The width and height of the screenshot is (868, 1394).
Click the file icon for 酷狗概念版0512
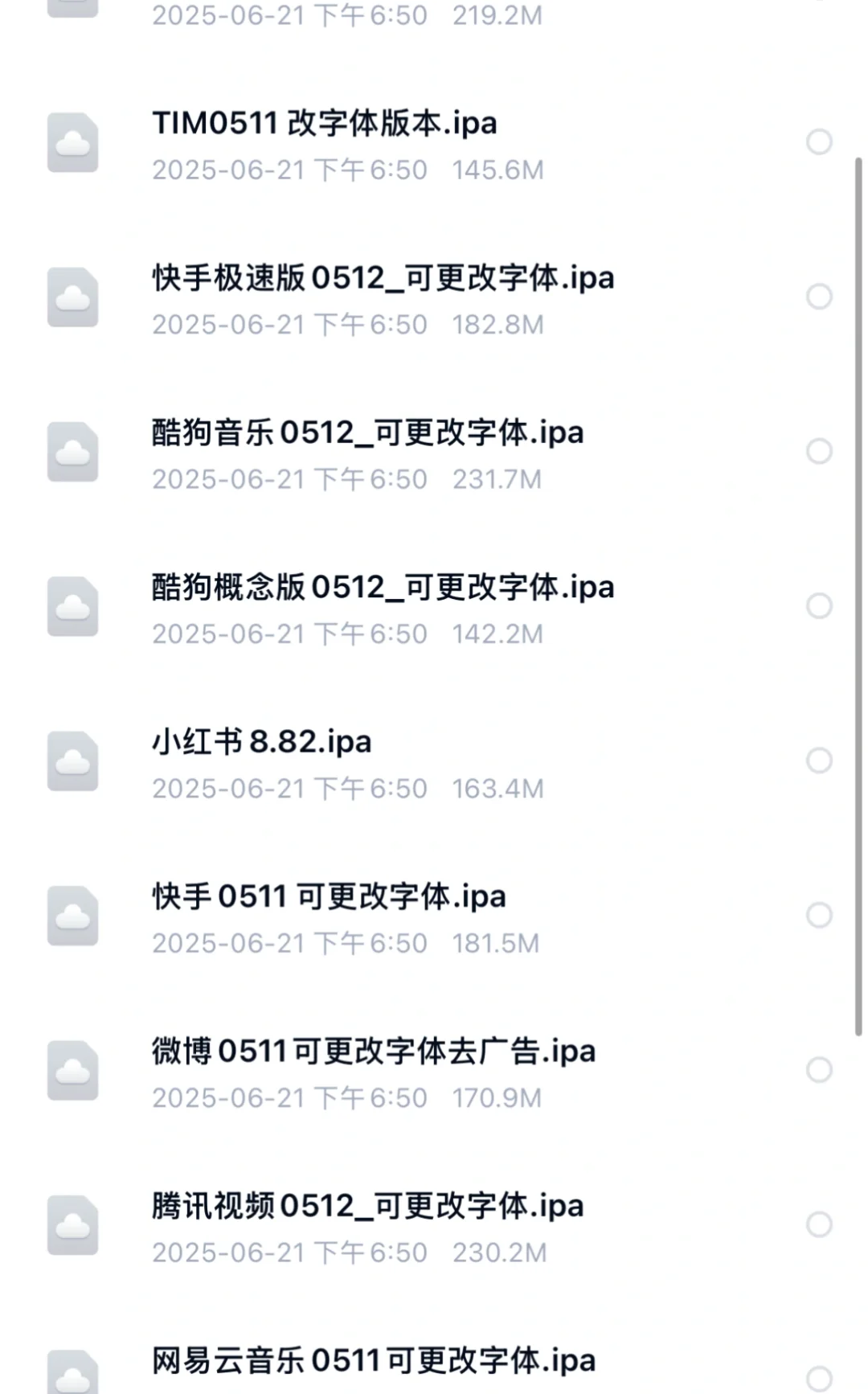pyautogui.click(x=73, y=608)
